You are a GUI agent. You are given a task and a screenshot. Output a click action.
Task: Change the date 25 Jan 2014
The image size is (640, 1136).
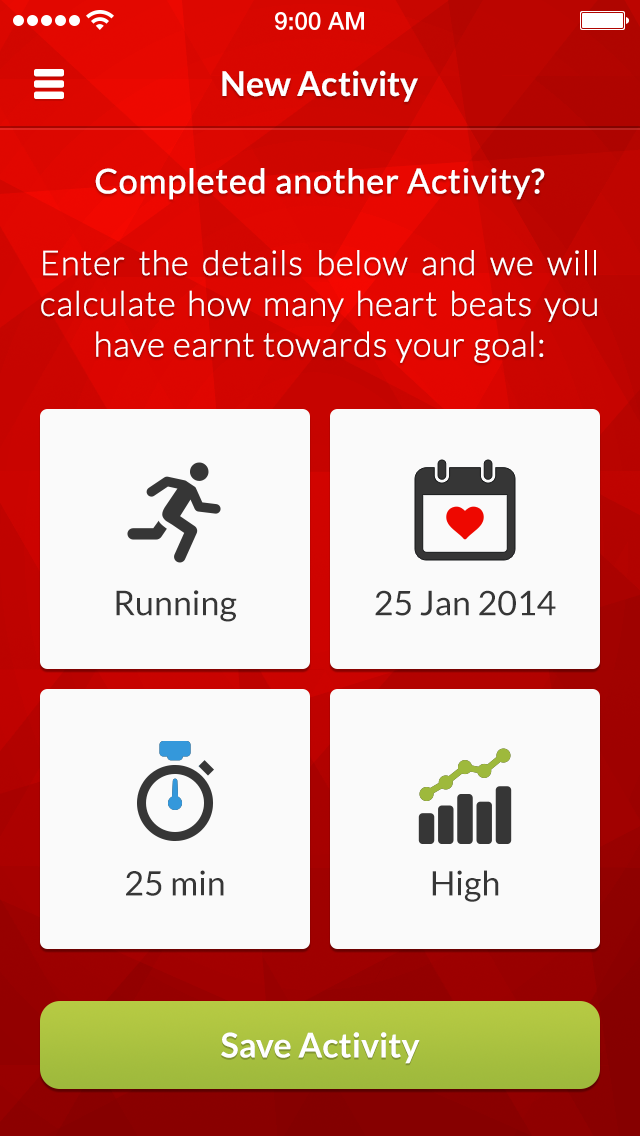pos(465,539)
